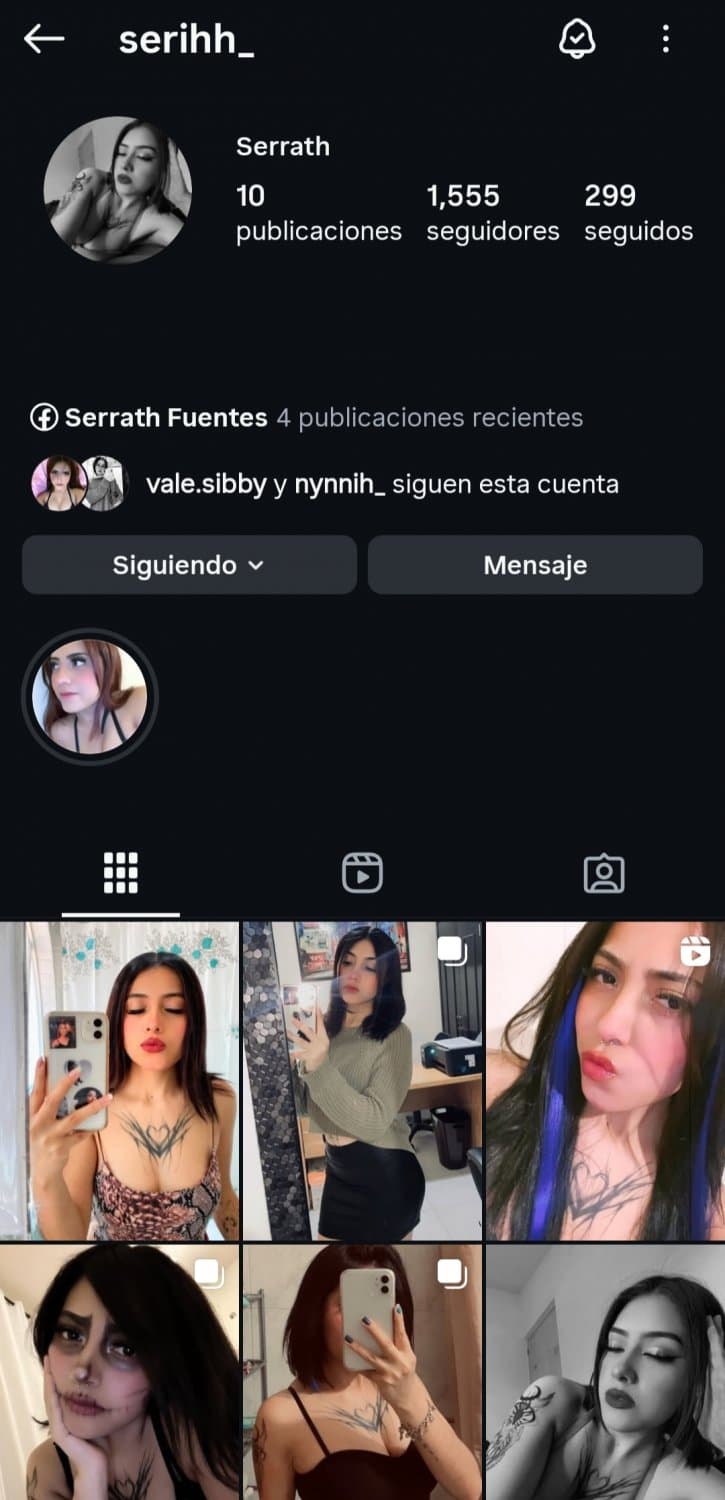This screenshot has width=725, height=1500.
Task: Tap the Mensaje button
Action: [x=535, y=565]
